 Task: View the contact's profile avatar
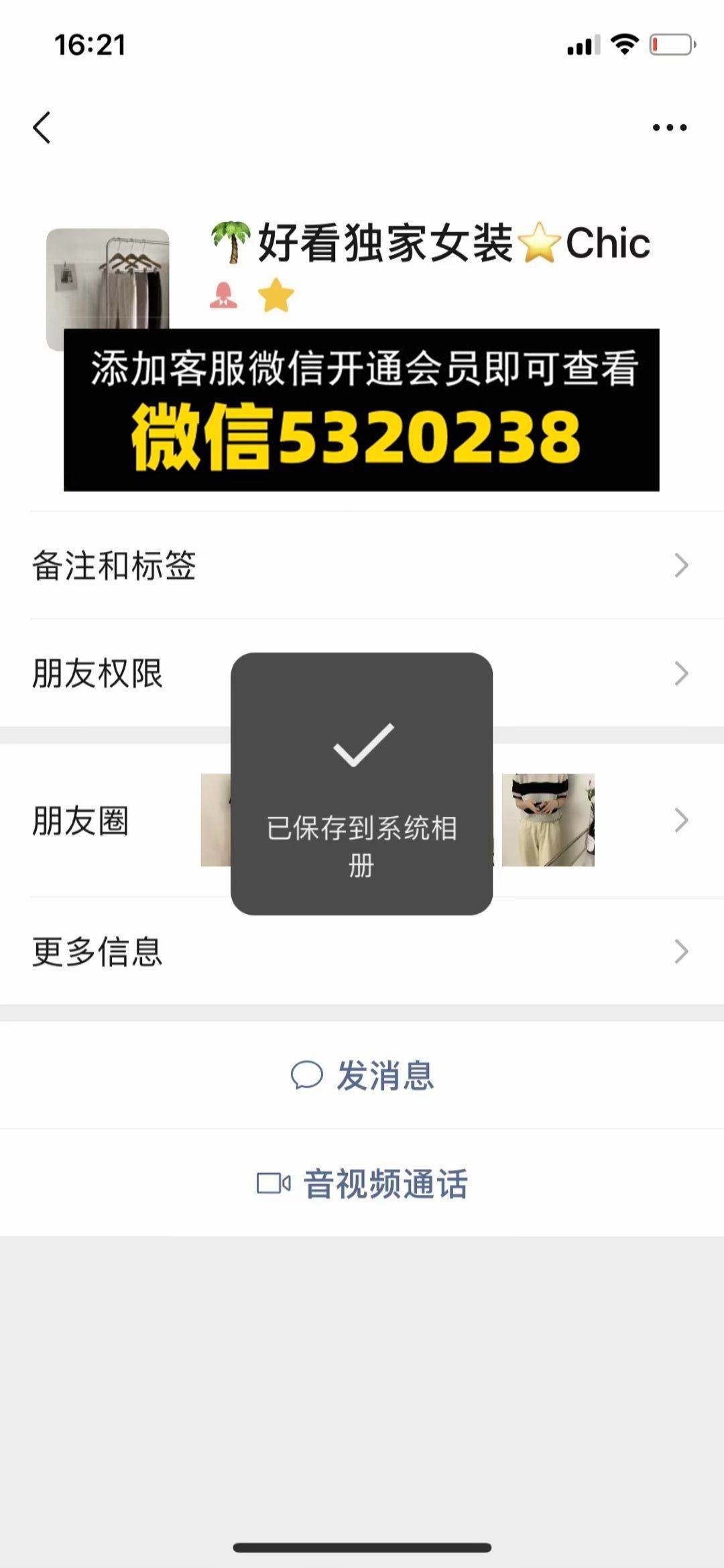[x=107, y=288]
